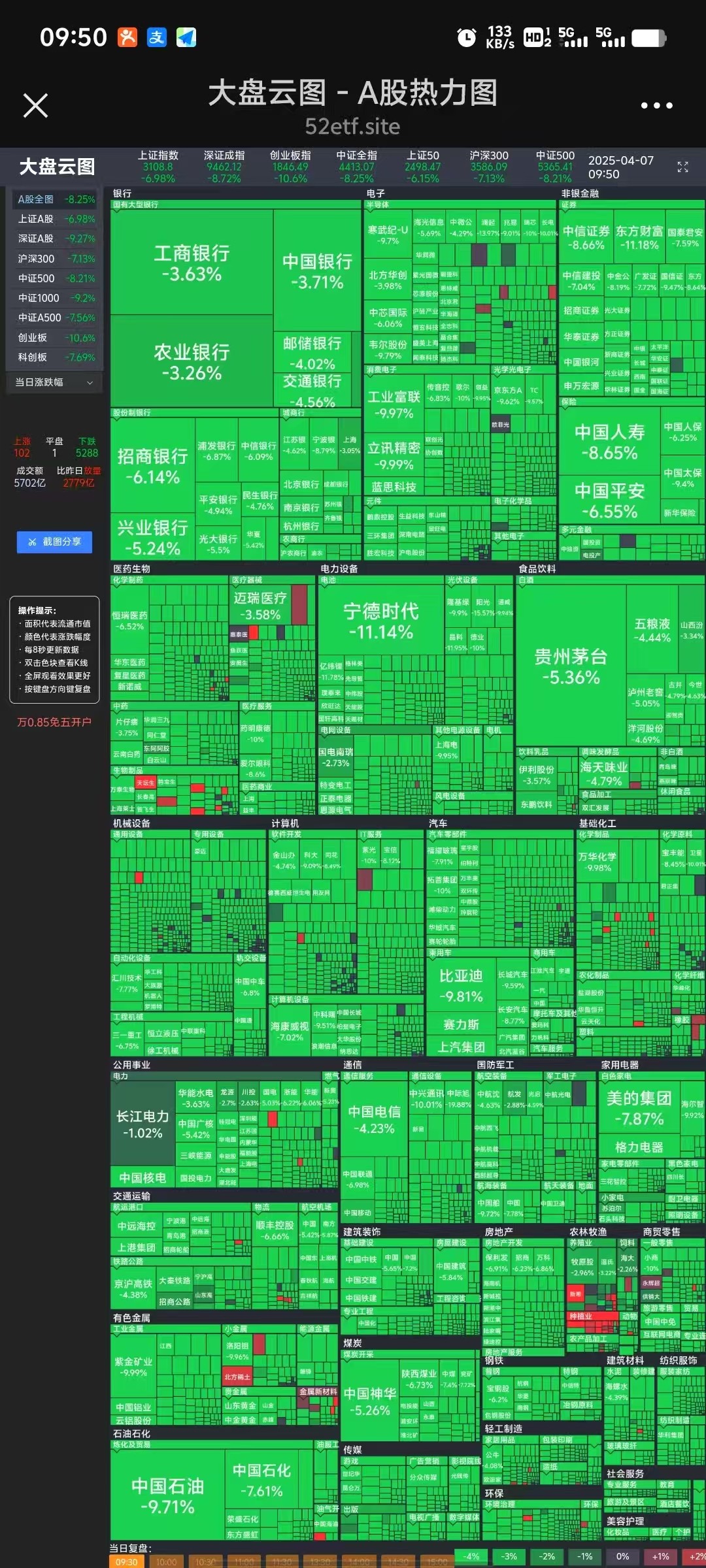Tap the 贵州茅台 heatmap block

click(x=571, y=666)
